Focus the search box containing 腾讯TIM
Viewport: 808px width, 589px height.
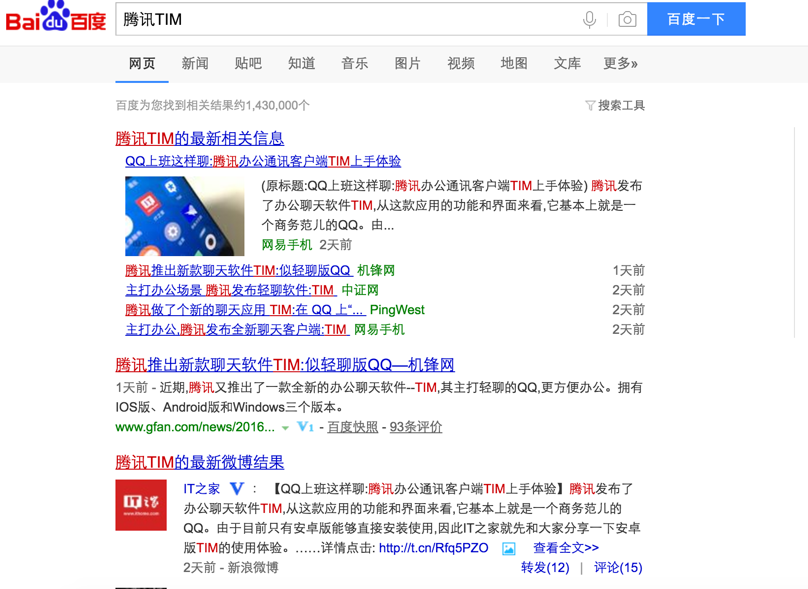340,20
